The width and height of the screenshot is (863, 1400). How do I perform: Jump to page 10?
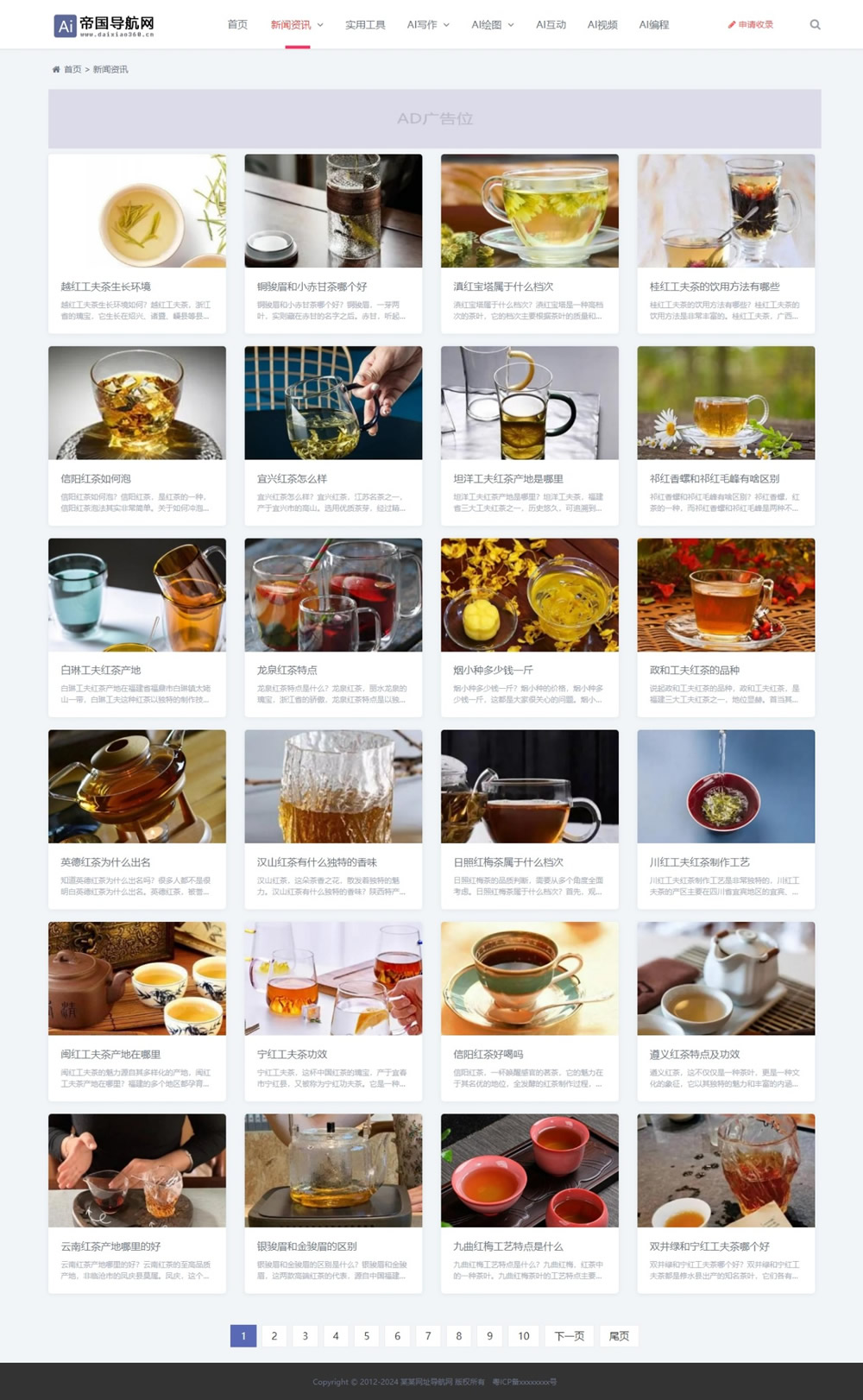tap(524, 1336)
